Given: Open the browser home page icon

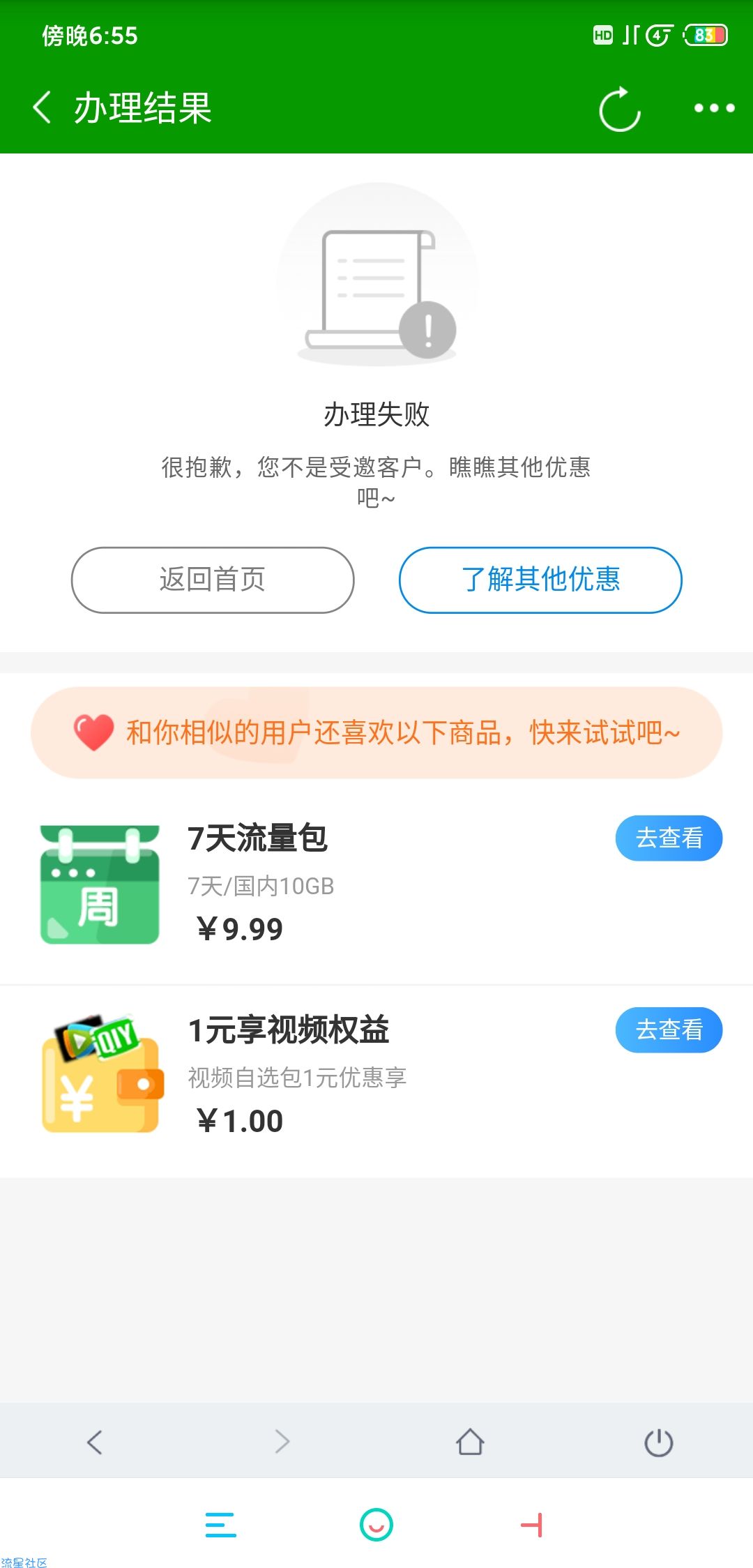Looking at the screenshot, I should (x=470, y=1442).
